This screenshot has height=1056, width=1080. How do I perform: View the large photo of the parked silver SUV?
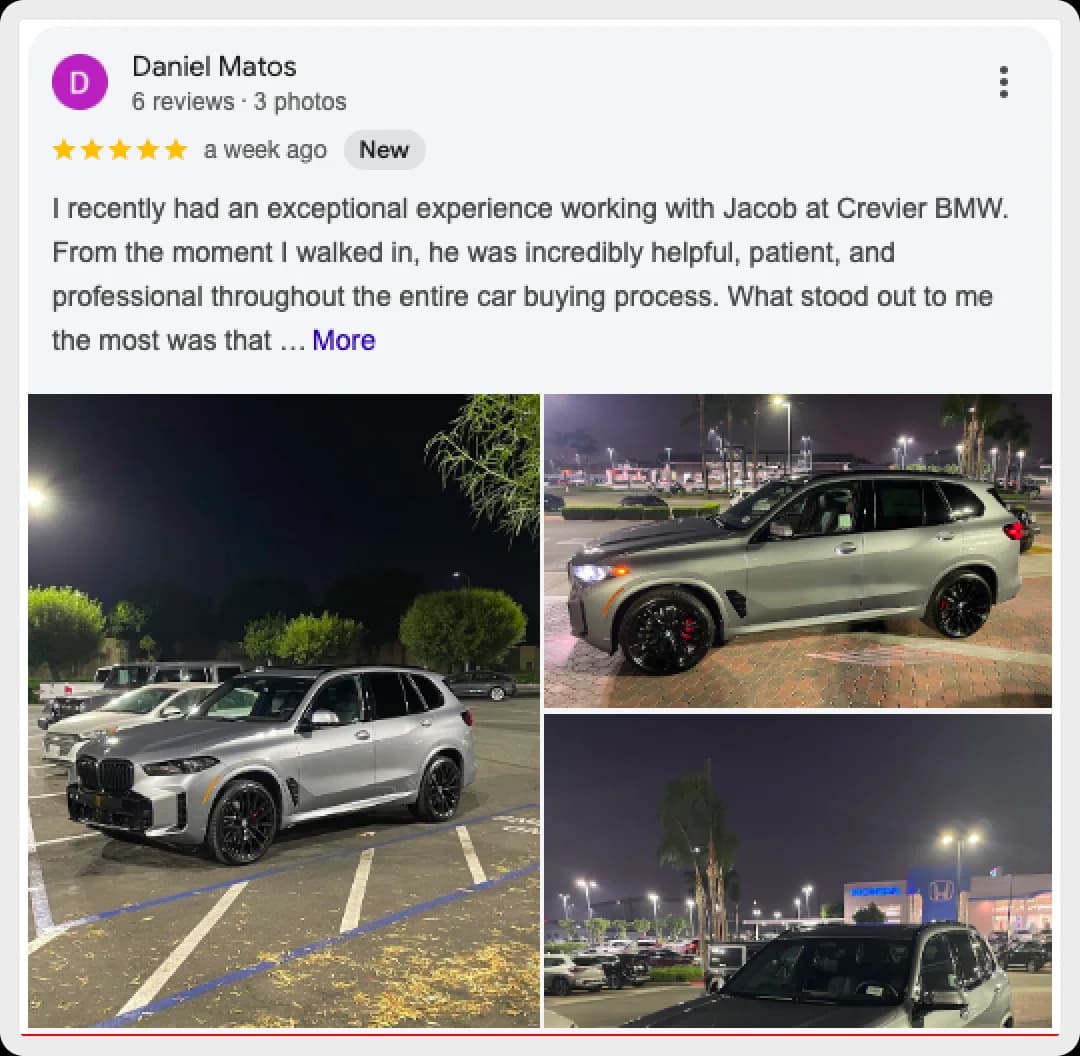pos(284,710)
